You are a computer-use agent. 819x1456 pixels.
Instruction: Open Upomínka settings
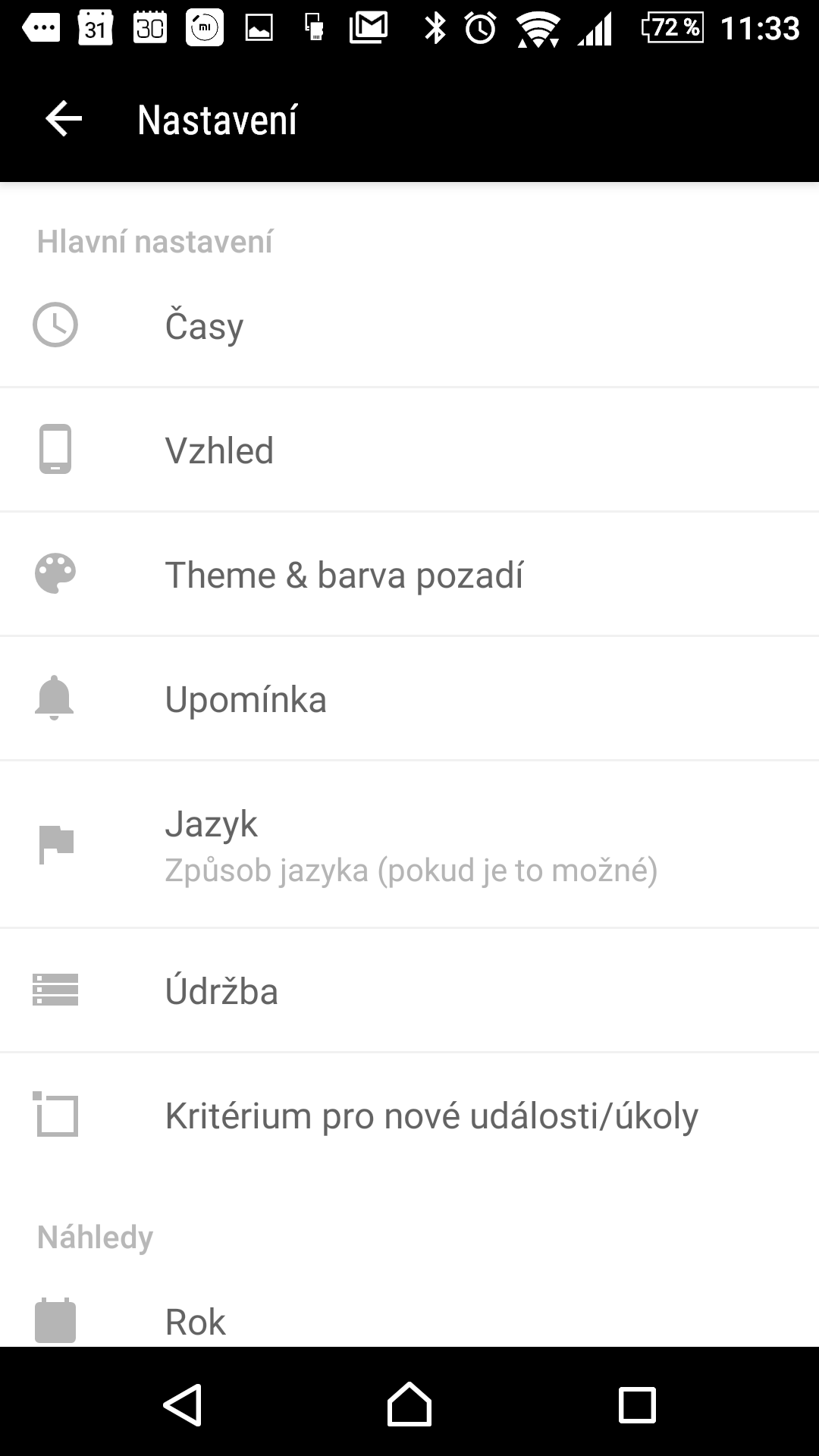[x=409, y=699]
